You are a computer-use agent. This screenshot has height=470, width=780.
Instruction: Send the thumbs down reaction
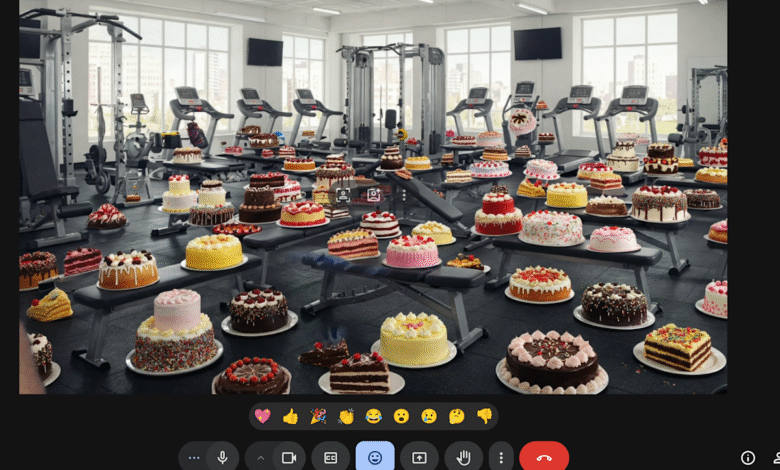[x=484, y=416]
